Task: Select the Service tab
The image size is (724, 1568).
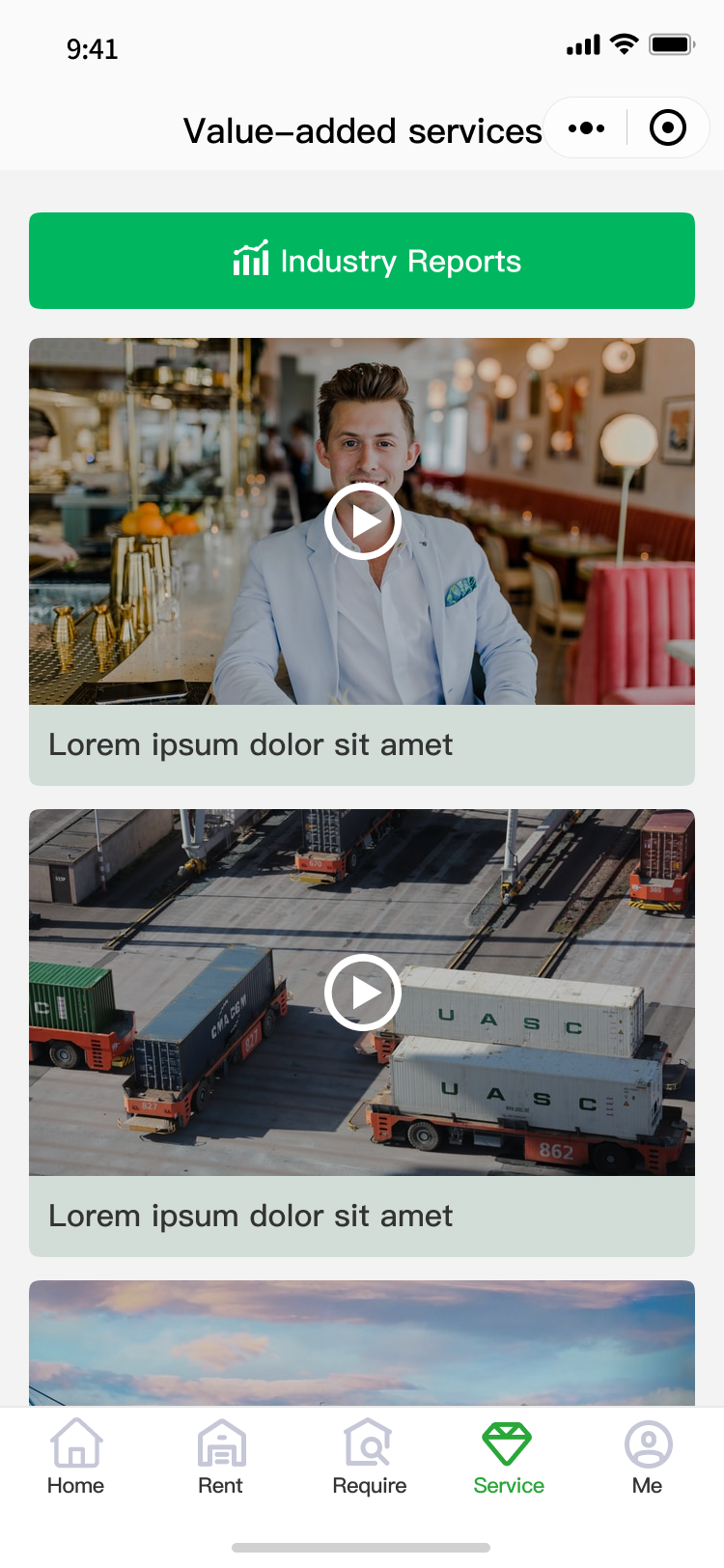Action: [508, 1458]
